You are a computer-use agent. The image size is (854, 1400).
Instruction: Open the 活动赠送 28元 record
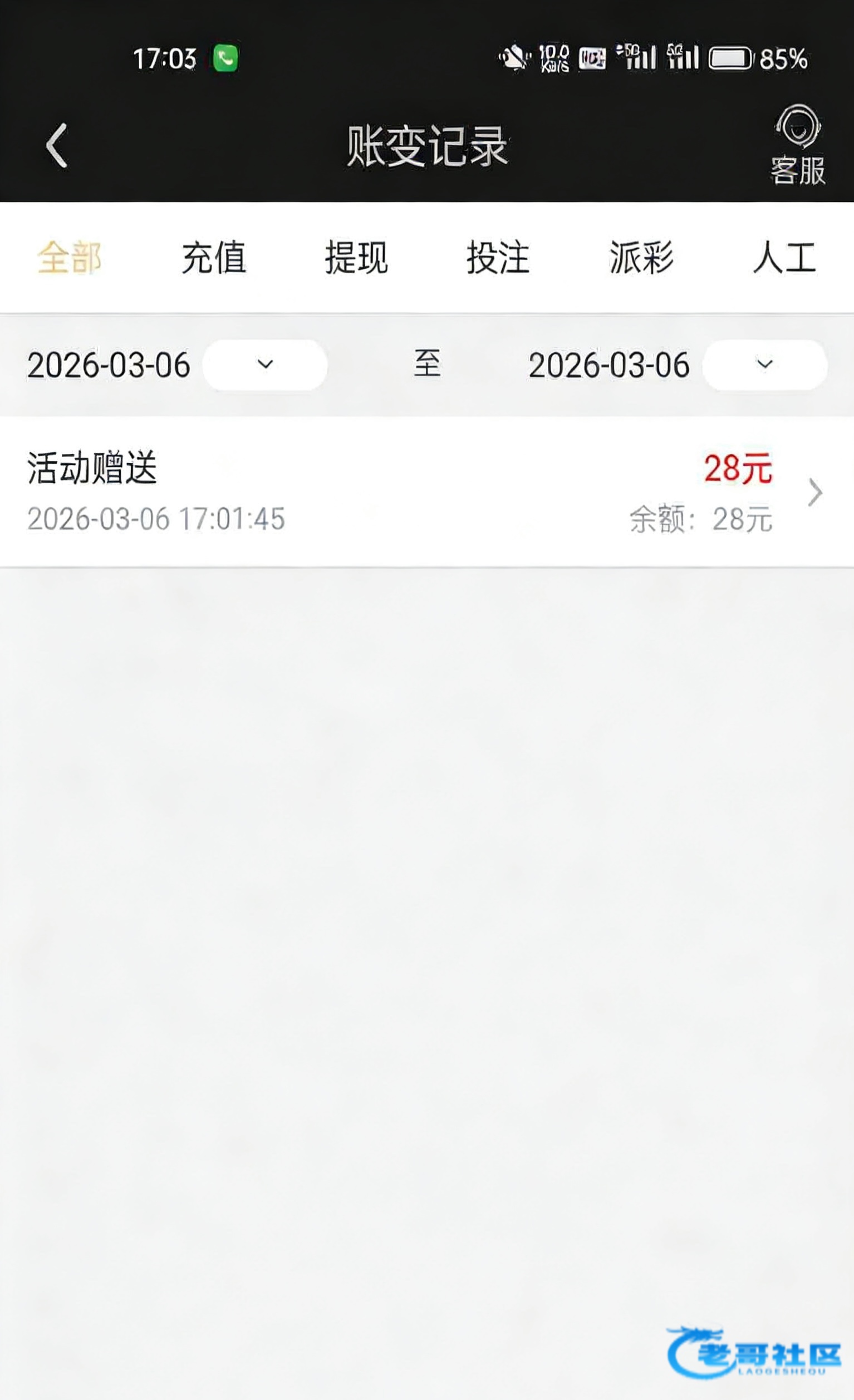(x=426, y=492)
